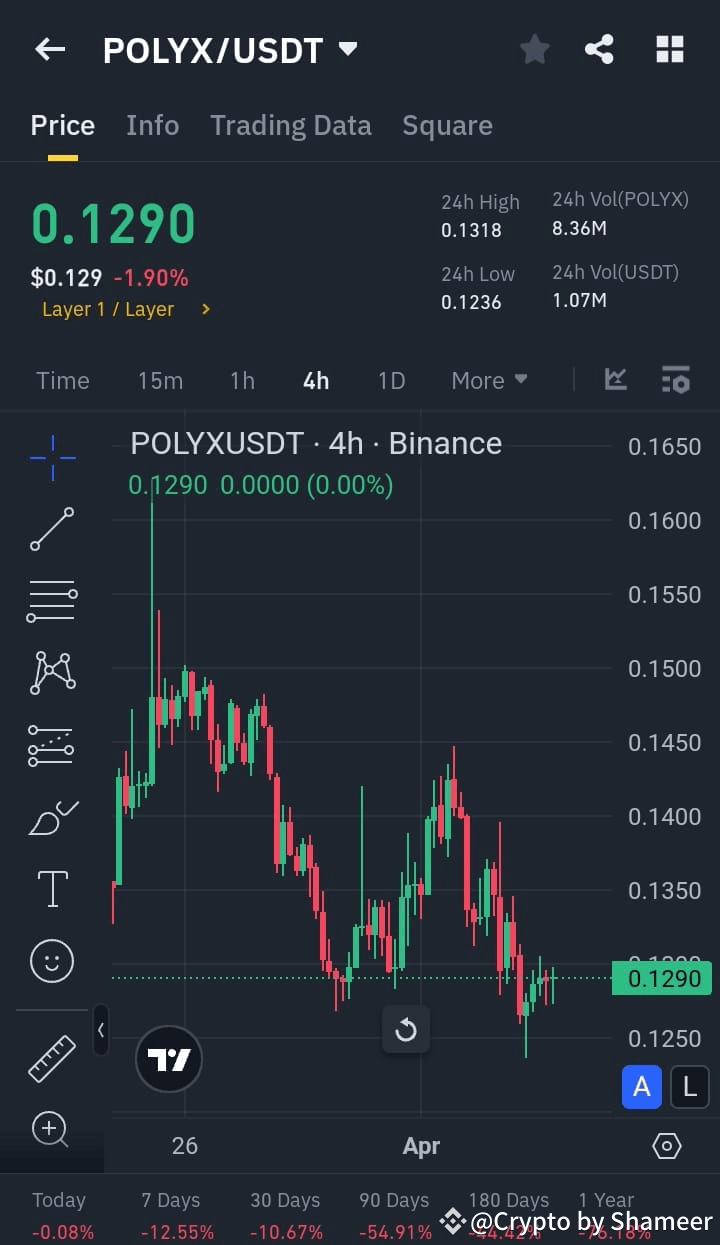Select the brush drawing tool
The width and height of the screenshot is (720, 1245).
point(51,816)
